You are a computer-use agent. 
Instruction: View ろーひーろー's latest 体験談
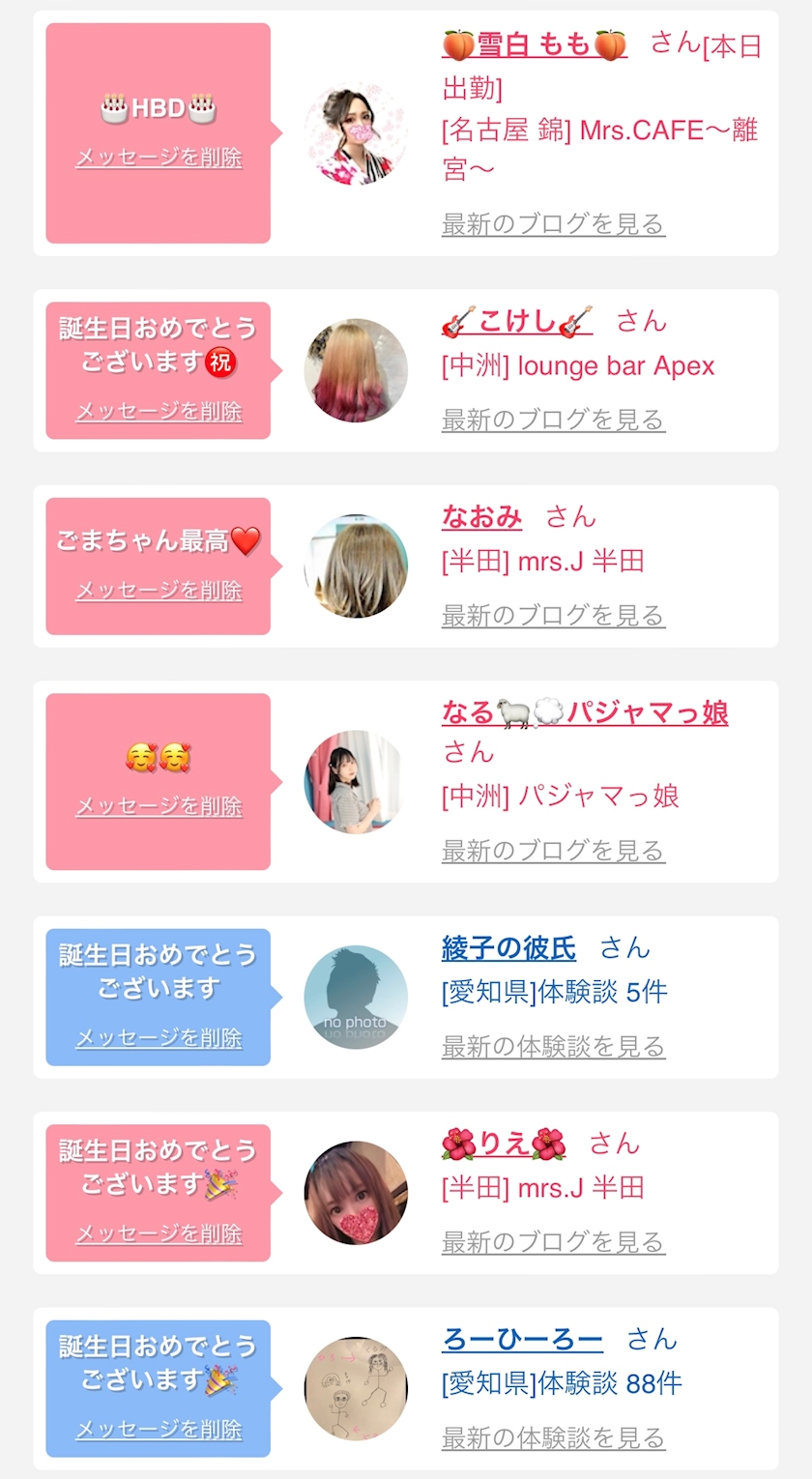pos(553,1437)
